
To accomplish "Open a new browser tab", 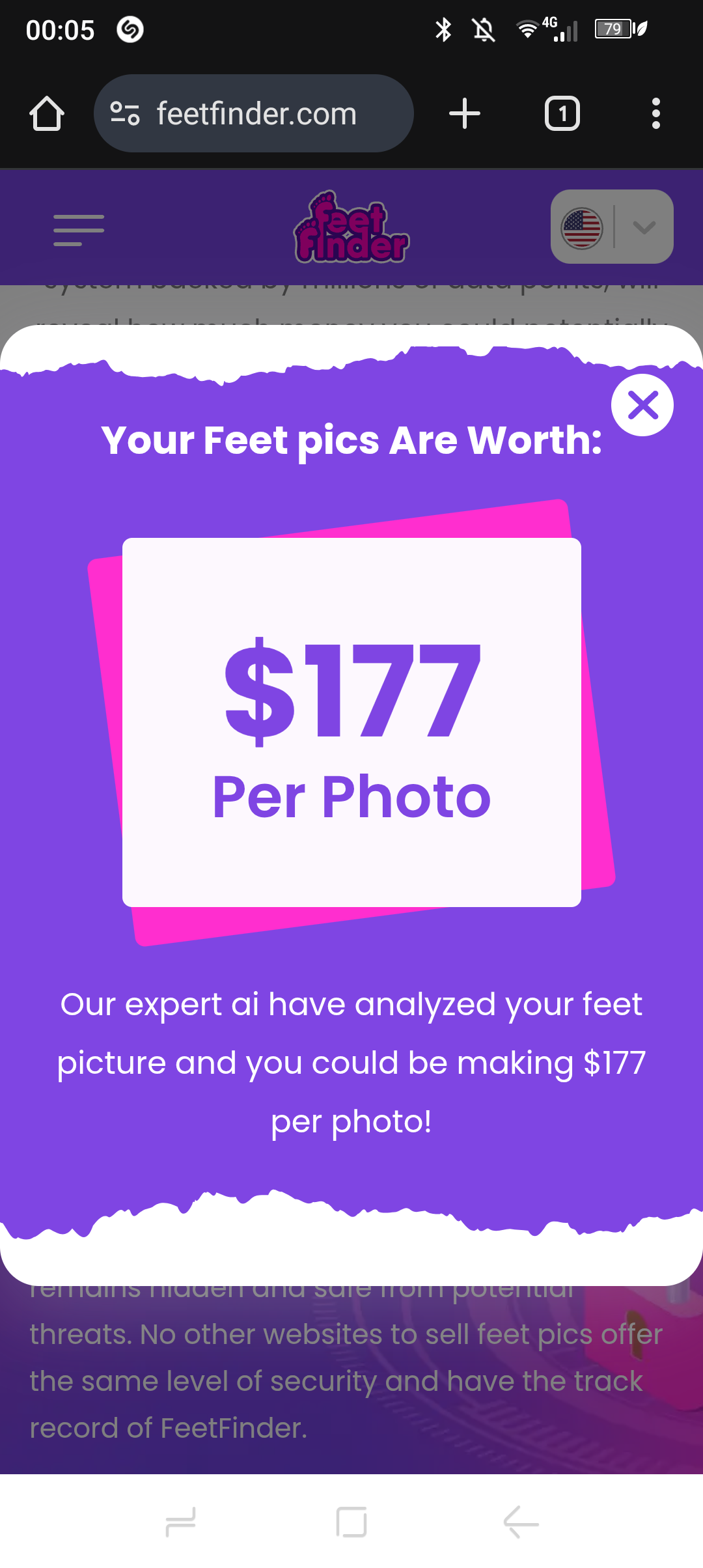I will point(465,114).
